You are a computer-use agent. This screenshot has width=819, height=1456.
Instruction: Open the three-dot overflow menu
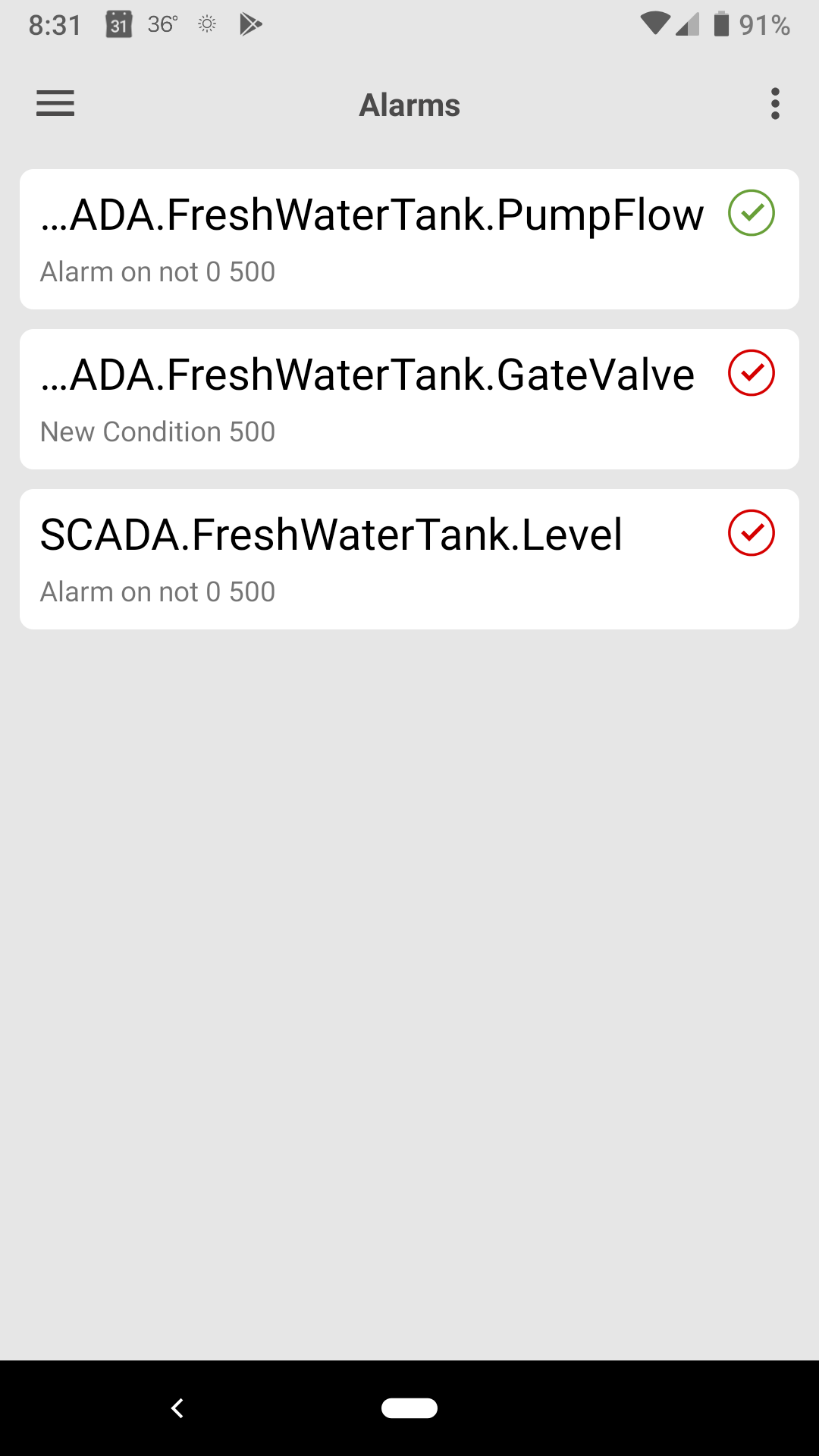pos(775,104)
